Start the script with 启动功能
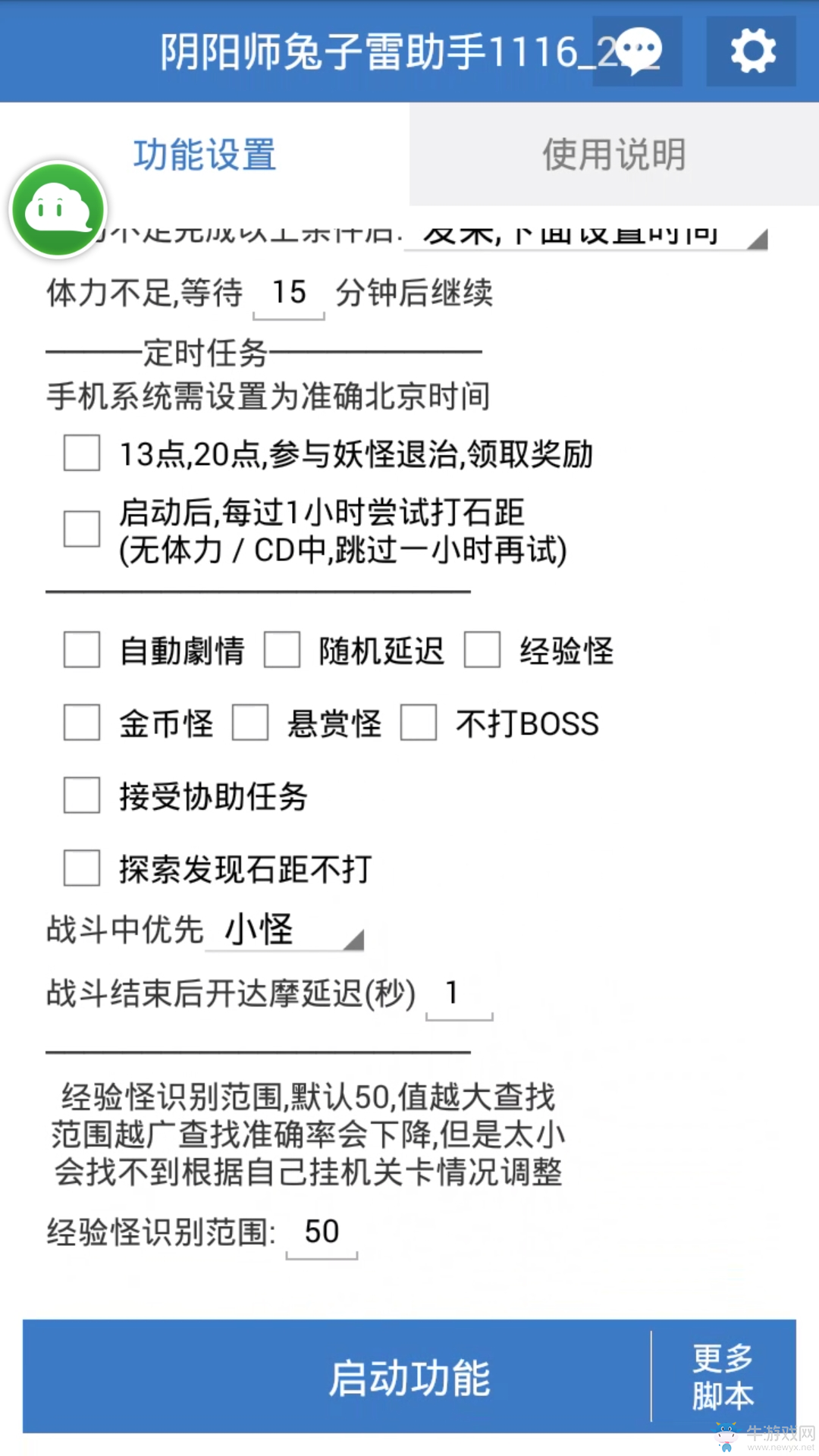 [335, 1377]
